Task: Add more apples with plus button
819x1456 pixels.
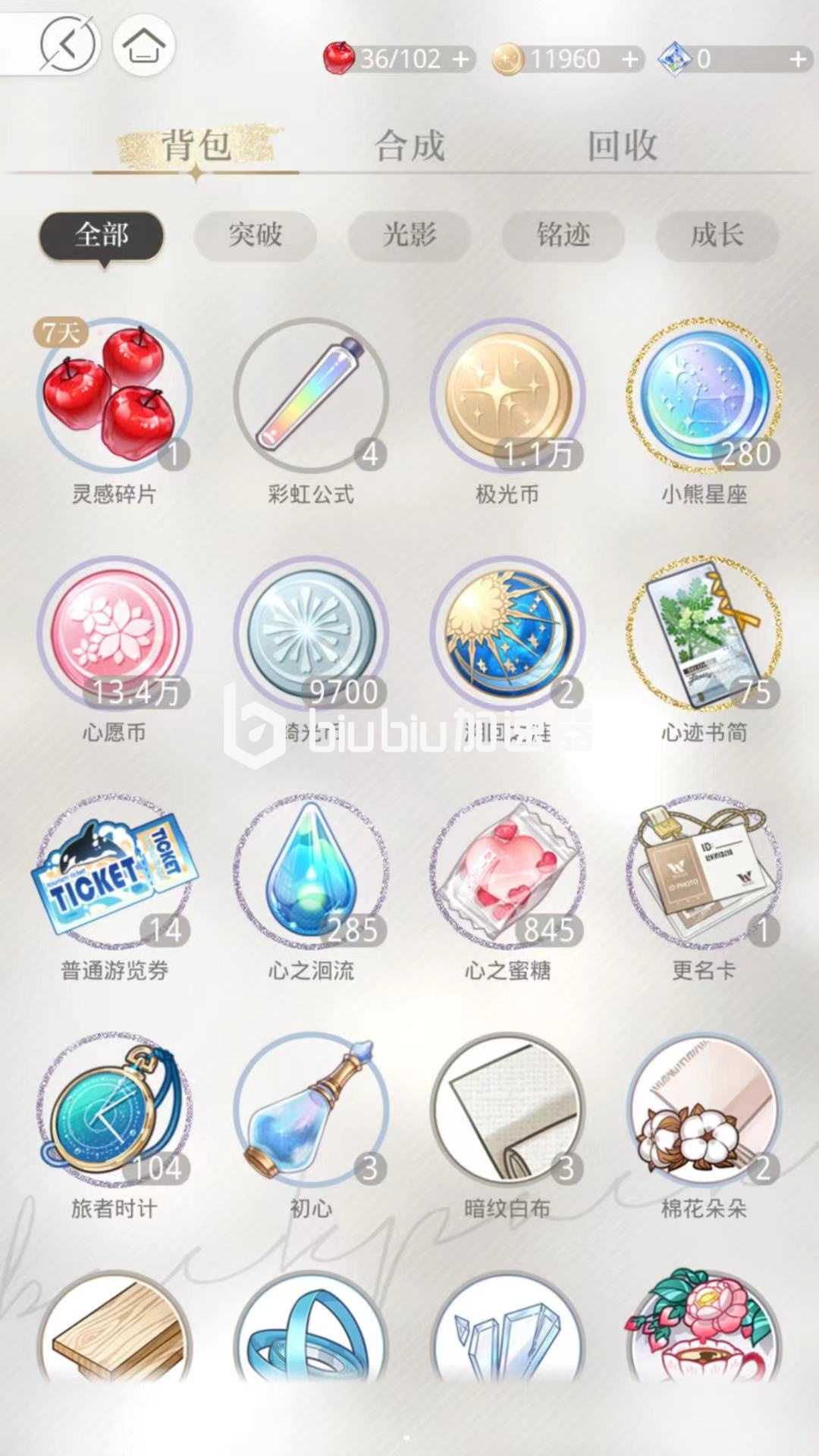Action: pyautogui.click(x=461, y=59)
